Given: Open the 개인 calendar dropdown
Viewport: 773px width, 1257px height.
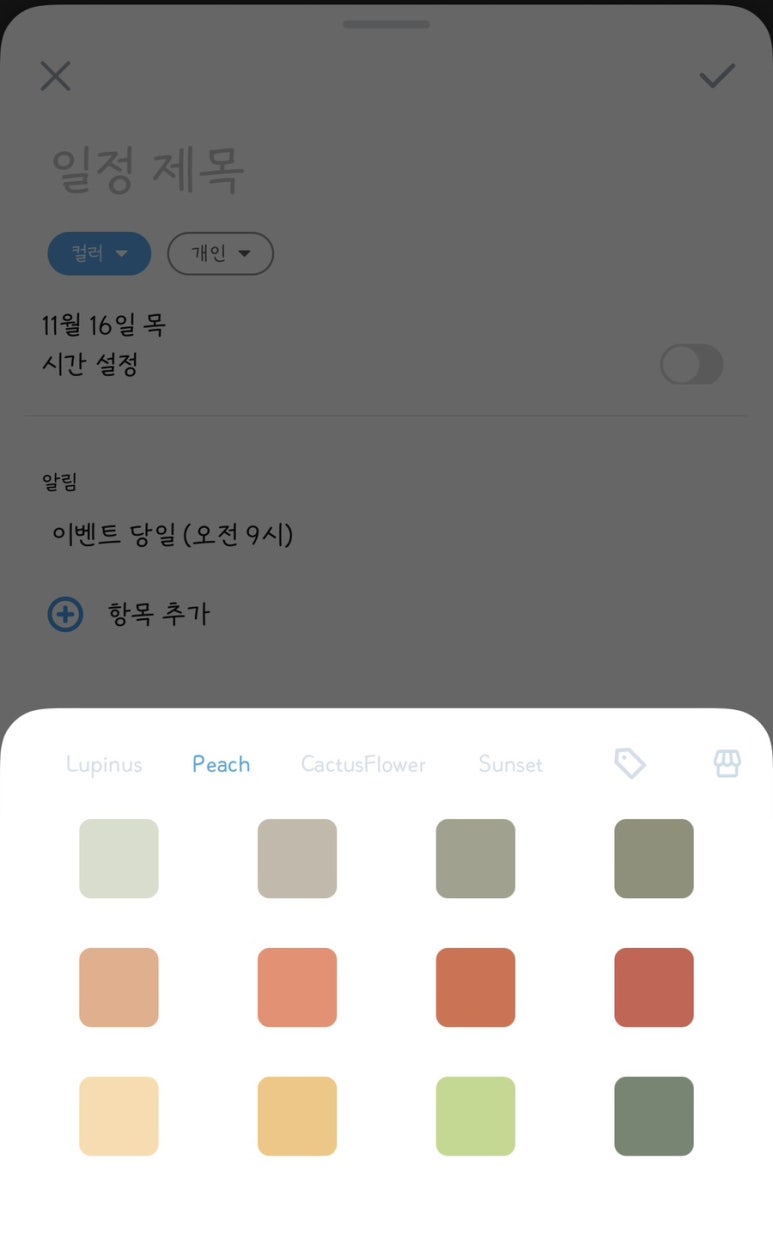Looking at the screenshot, I should point(220,254).
